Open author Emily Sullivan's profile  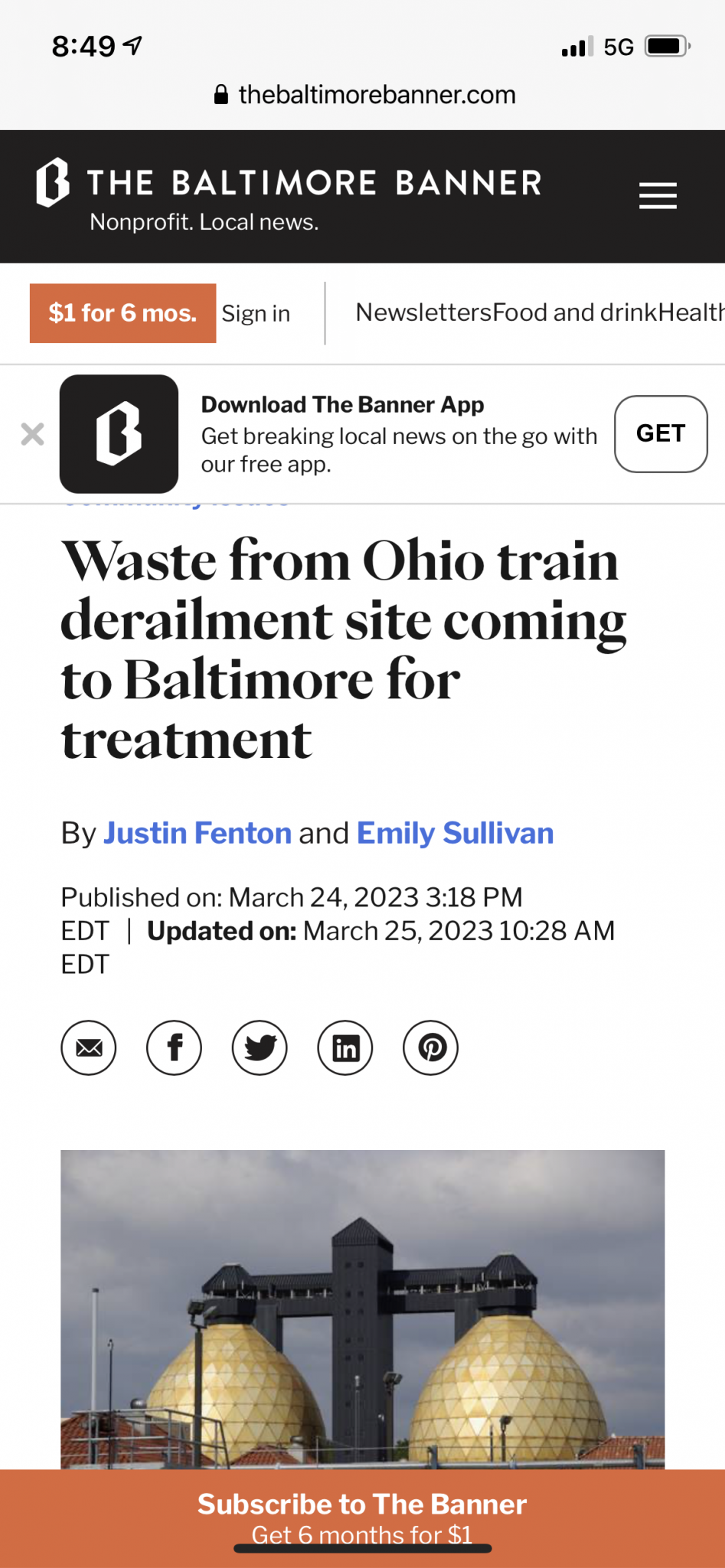(x=455, y=833)
